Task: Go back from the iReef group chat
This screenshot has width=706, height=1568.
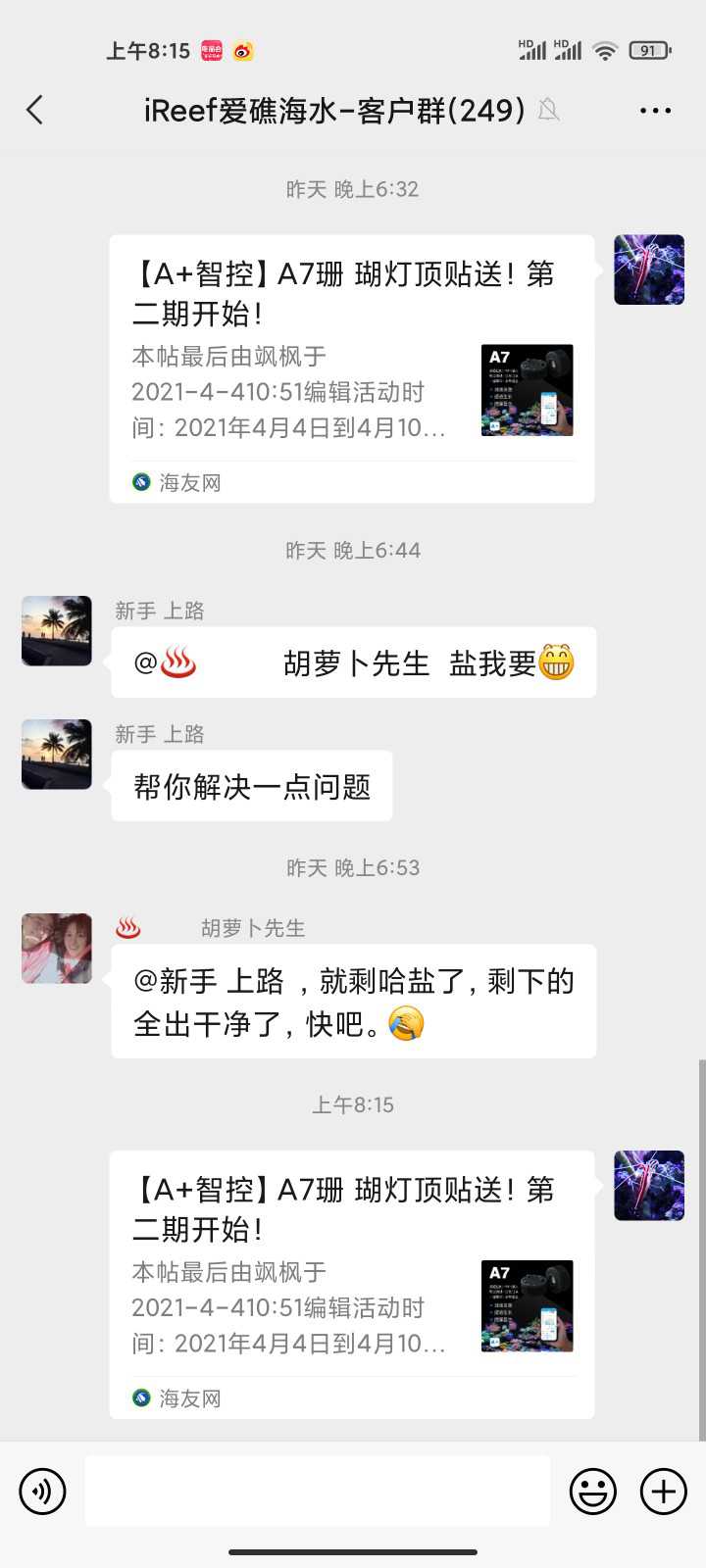Action: (x=35, y=110)
